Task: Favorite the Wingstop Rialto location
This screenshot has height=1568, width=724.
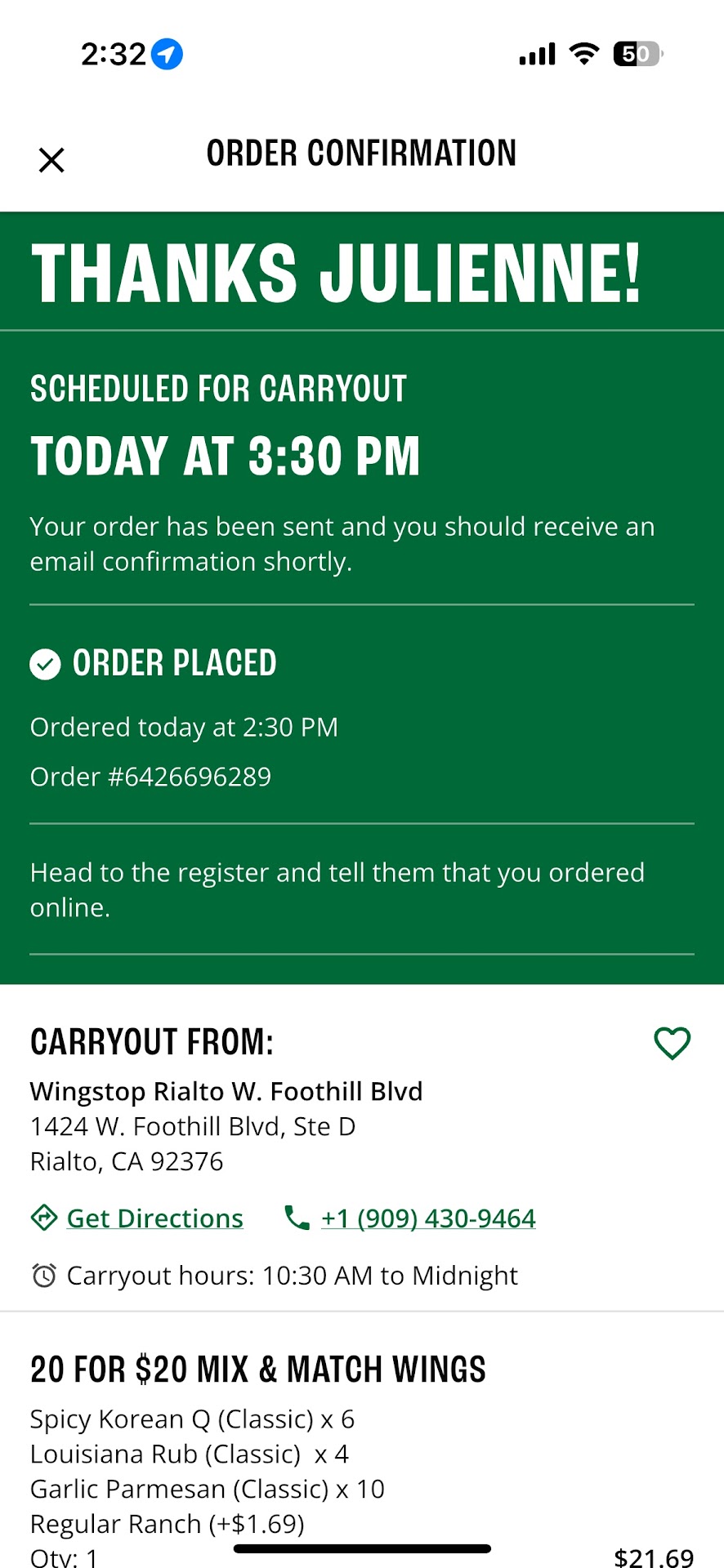Action: [672, 1043]
